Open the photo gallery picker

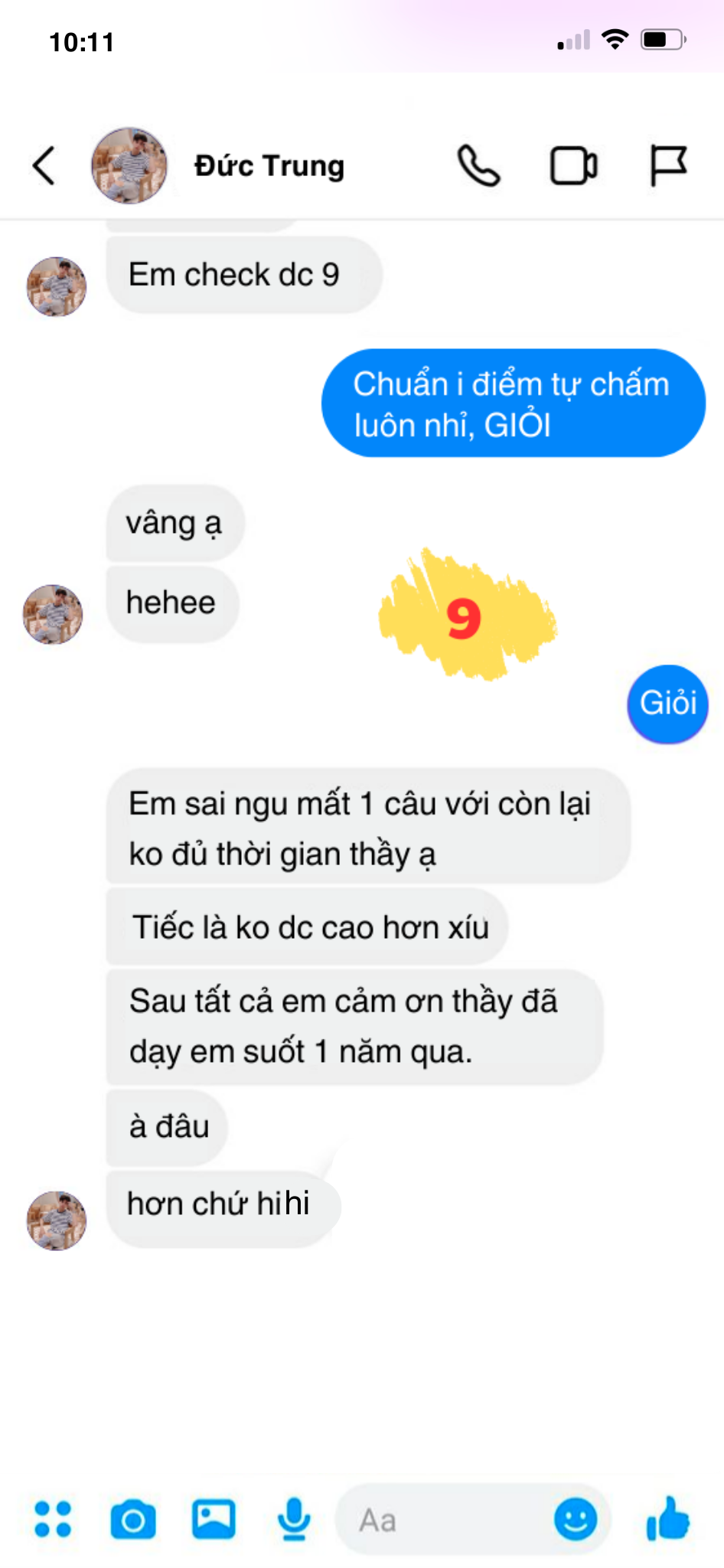(214, 1519)
